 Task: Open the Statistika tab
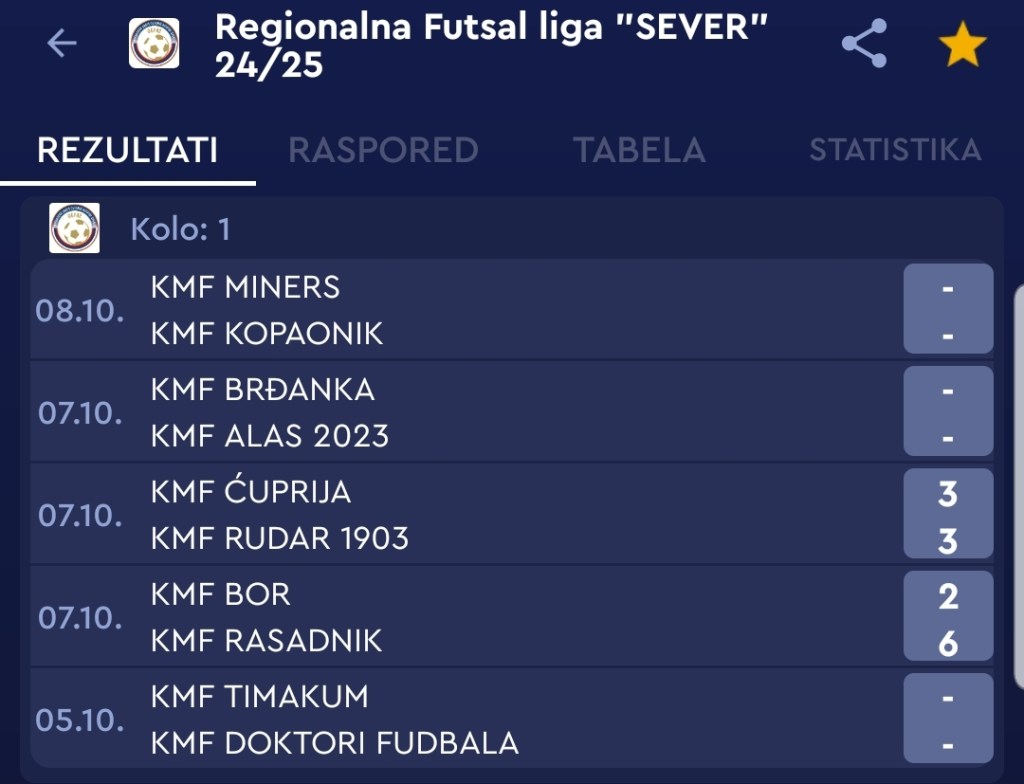coord(894,150)
